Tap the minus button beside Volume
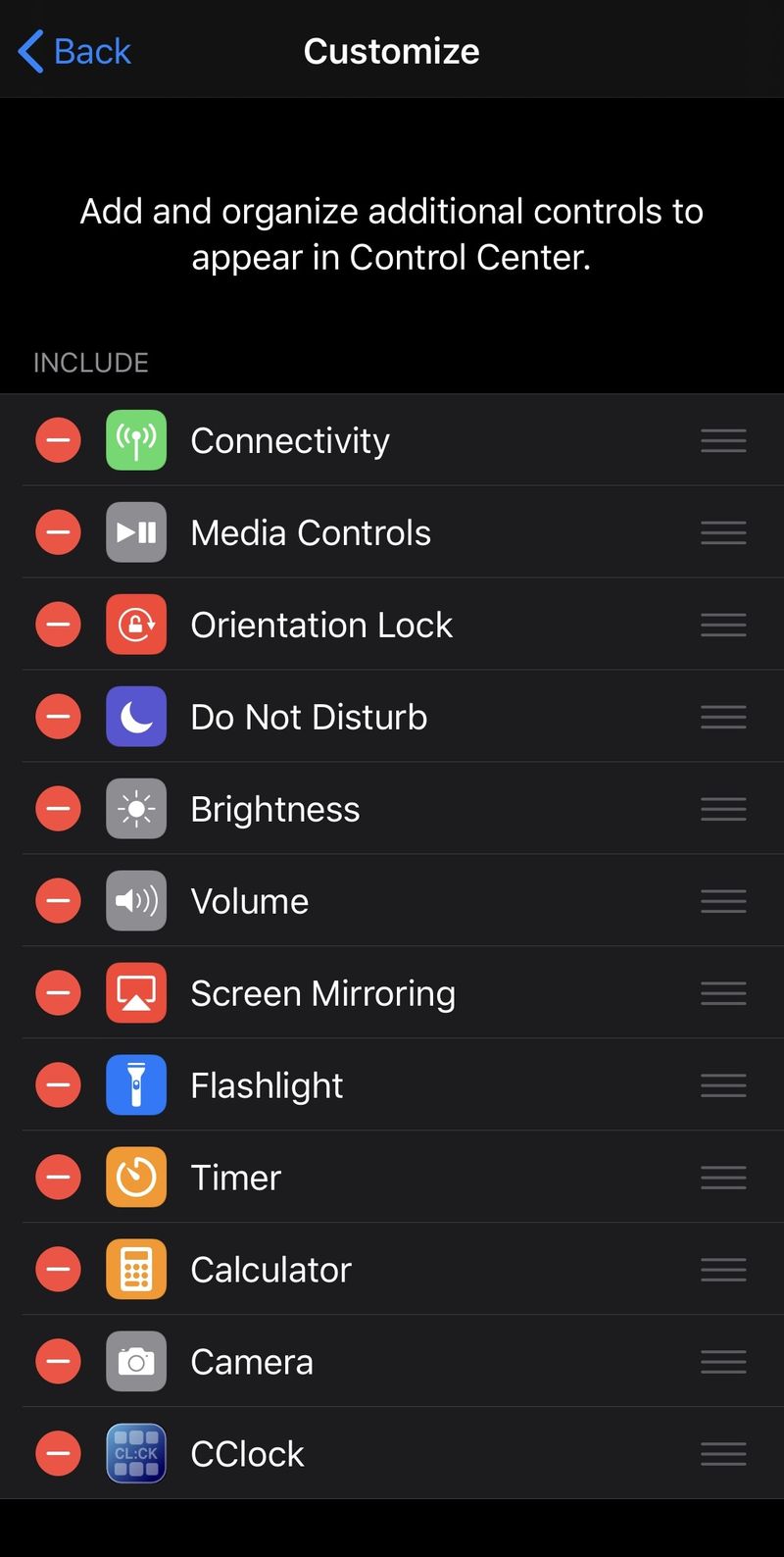Viewport: 784px width, 1557px height. pos(59,901)
